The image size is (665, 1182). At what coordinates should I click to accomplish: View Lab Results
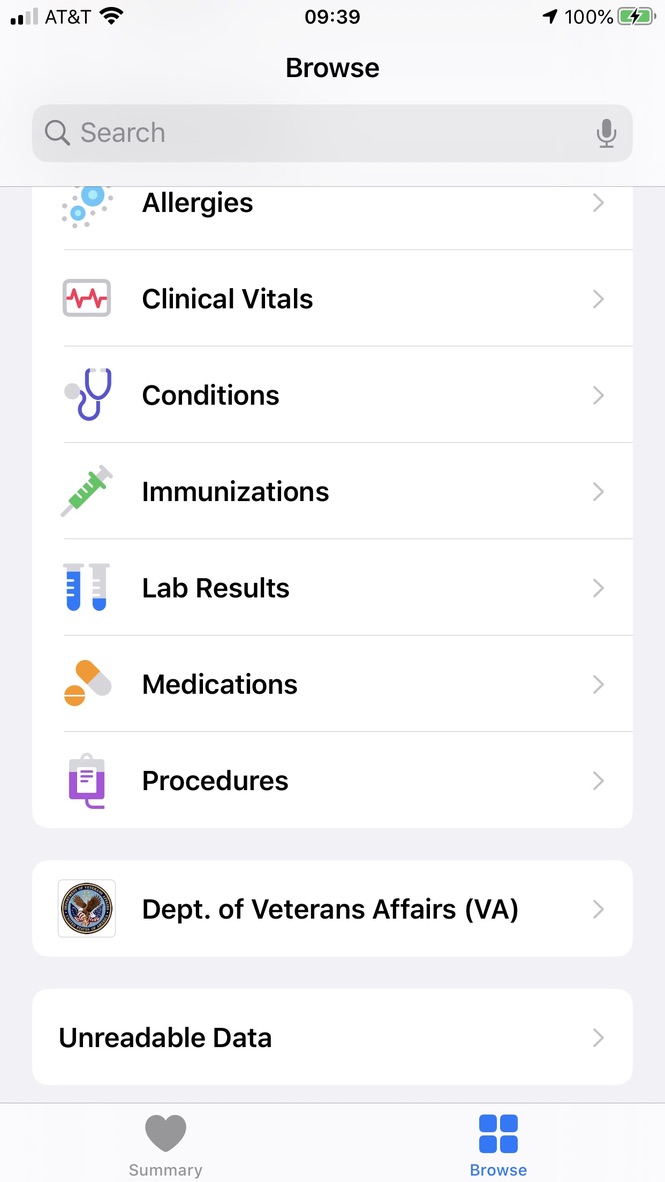point(332,588)
